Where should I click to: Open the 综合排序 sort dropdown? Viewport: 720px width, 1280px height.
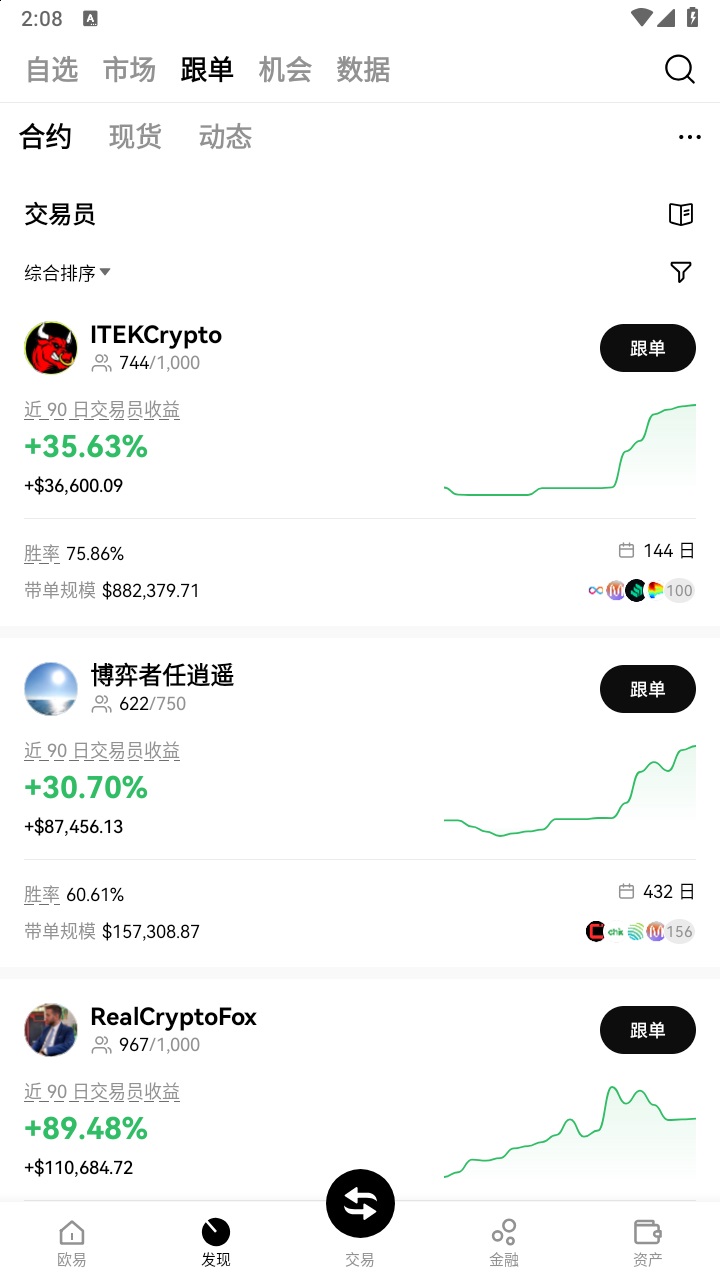(66, 272)
